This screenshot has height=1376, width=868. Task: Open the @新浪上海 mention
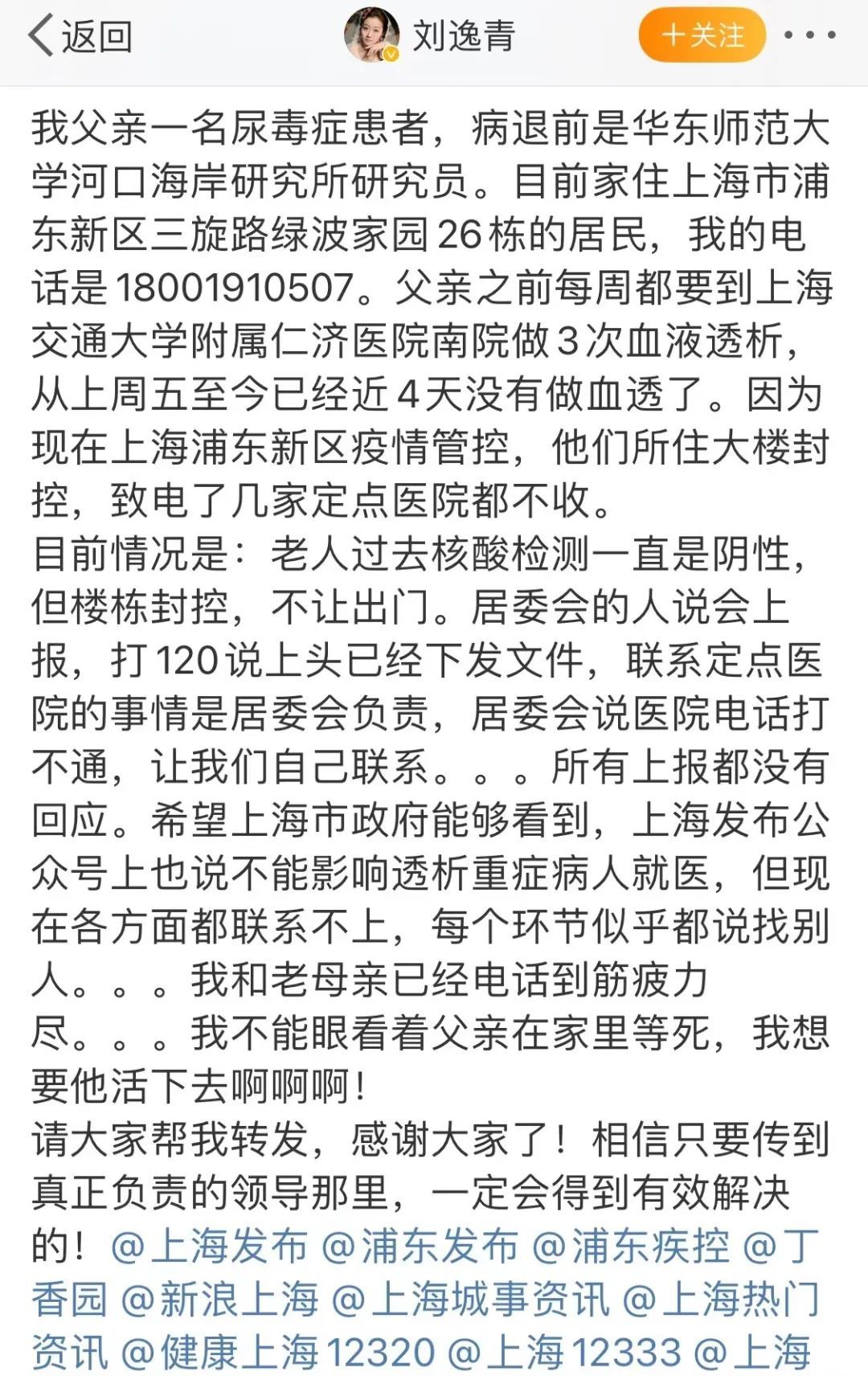coord(219,1299)
